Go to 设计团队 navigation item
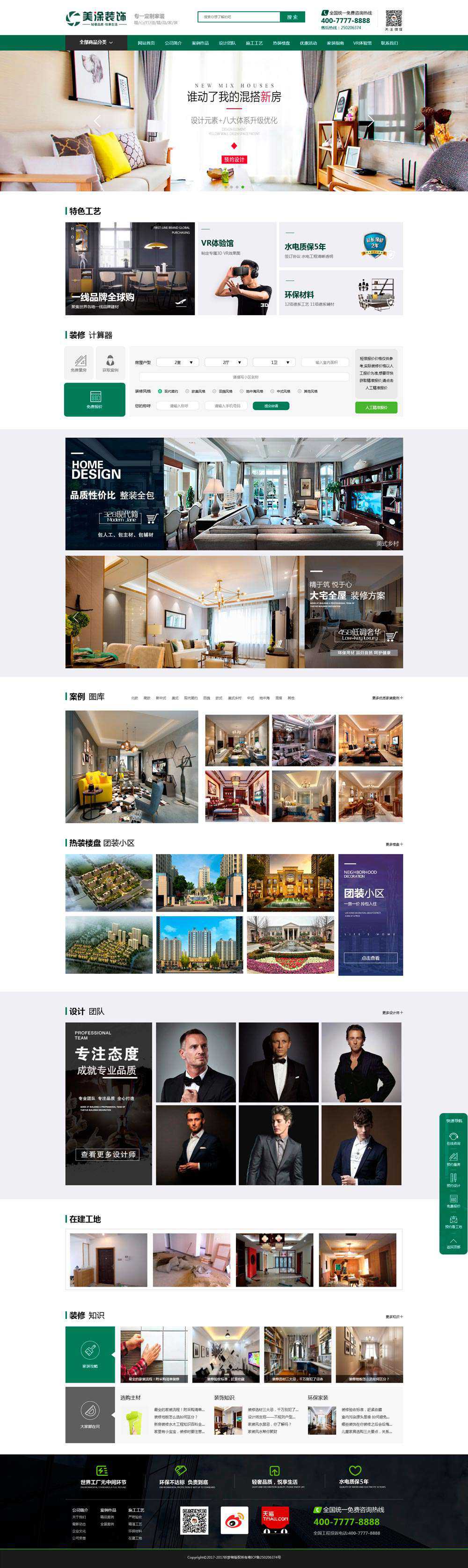The width and height of the screenshot is (468, 1568). 227,43
